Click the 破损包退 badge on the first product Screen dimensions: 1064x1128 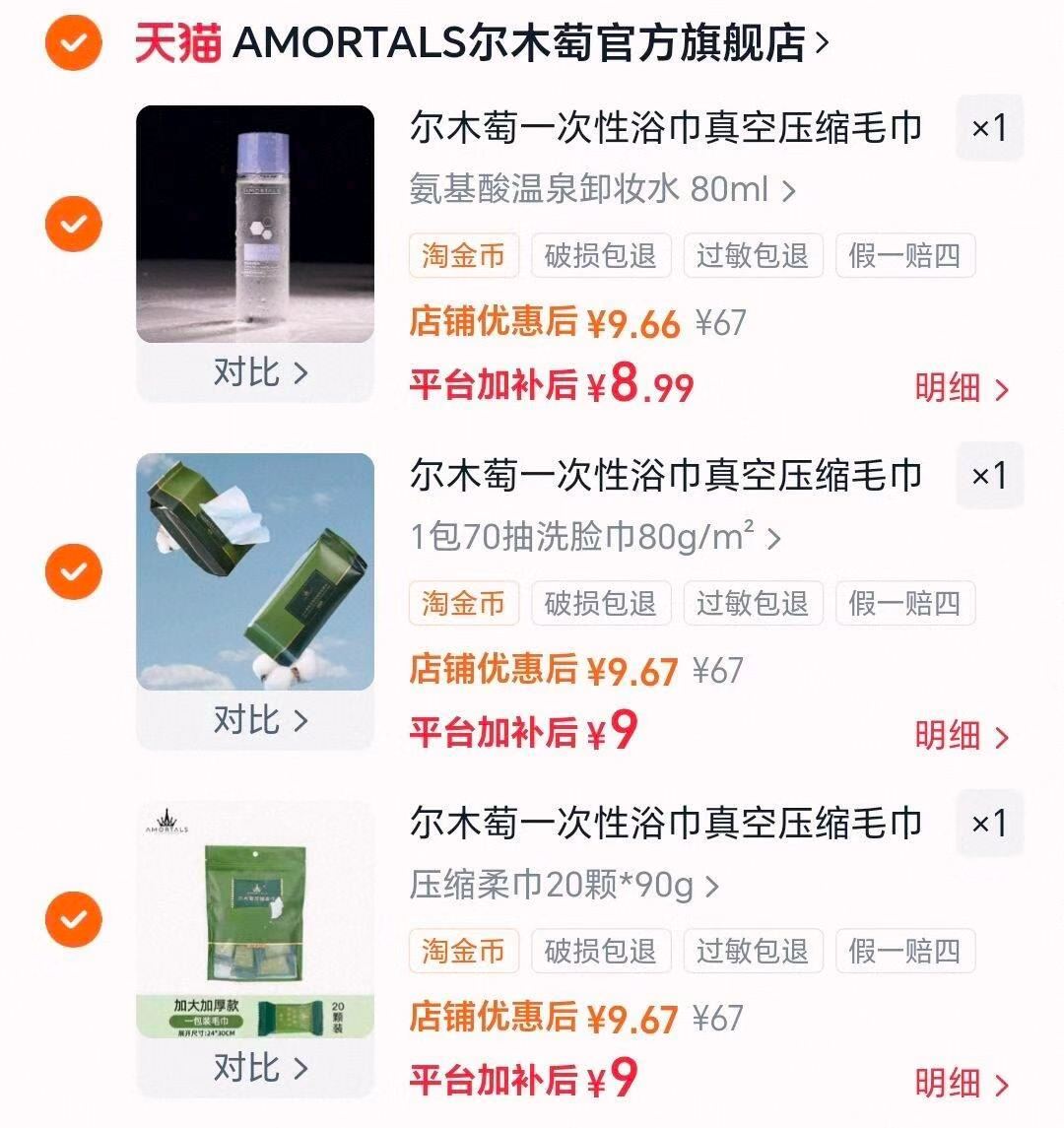coord(602,255)
